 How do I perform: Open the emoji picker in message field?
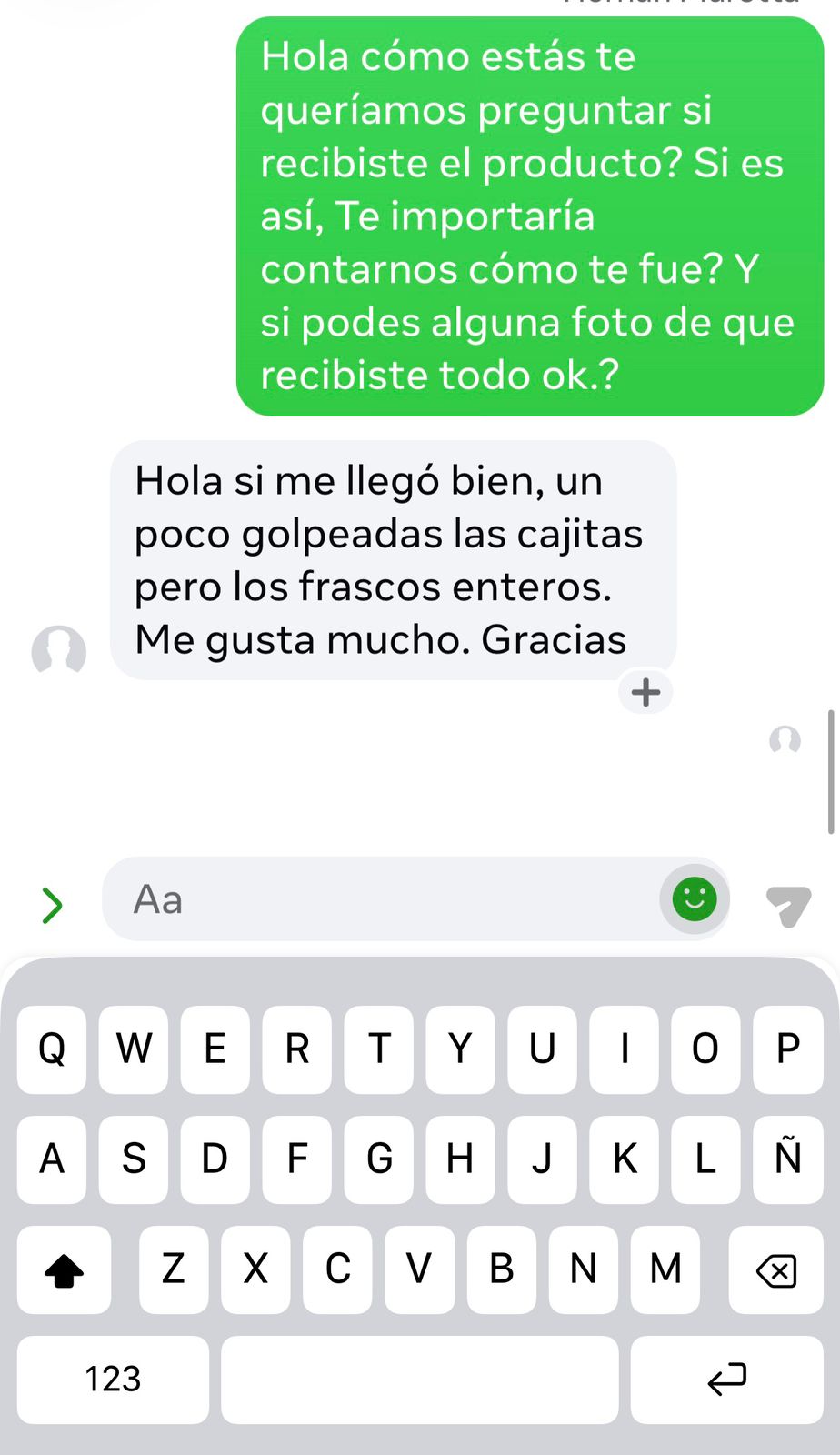pyautogui.click(x=695, y=899)
